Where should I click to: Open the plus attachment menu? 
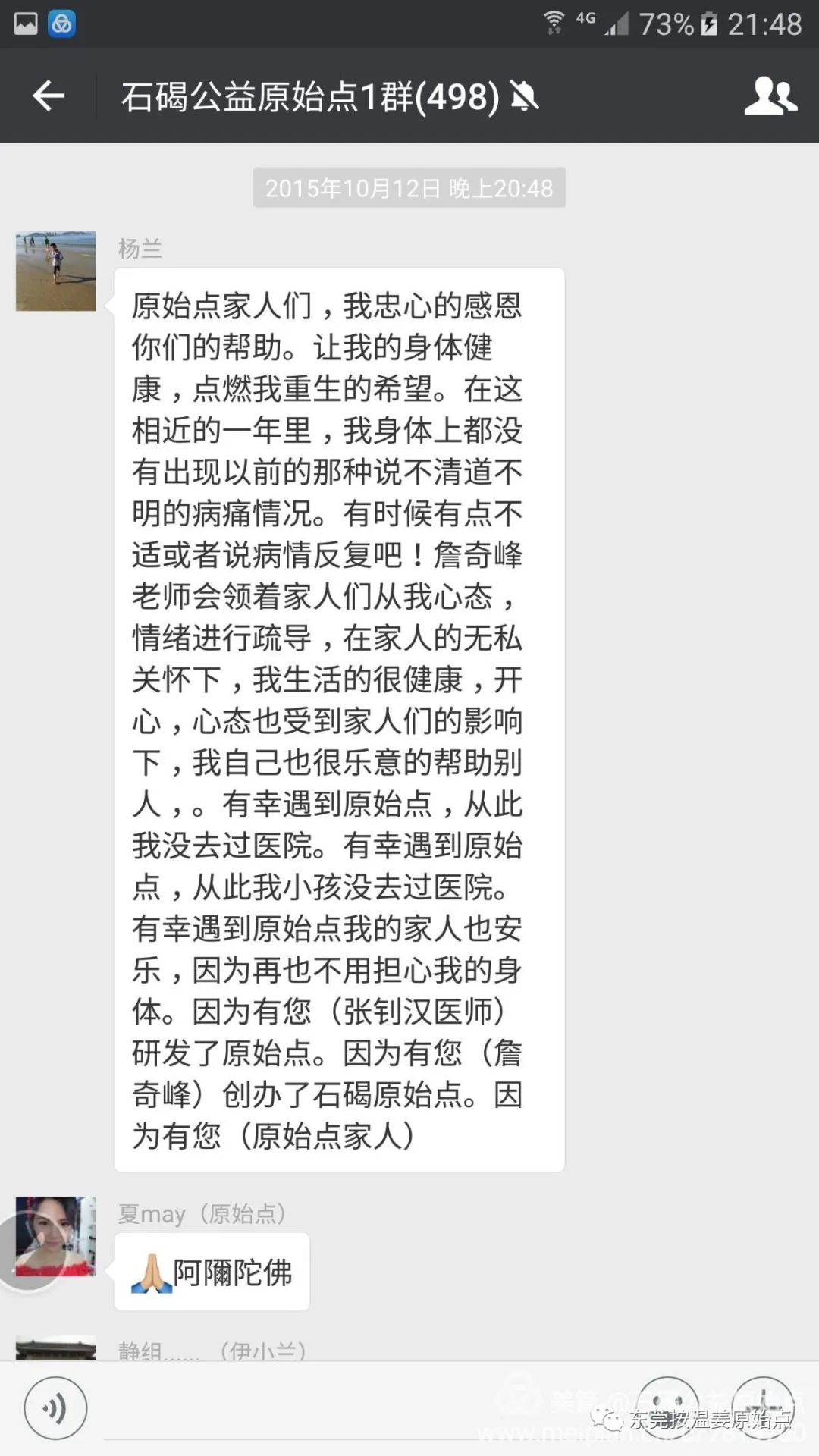pyautogui.click(x=762, y=1408)
